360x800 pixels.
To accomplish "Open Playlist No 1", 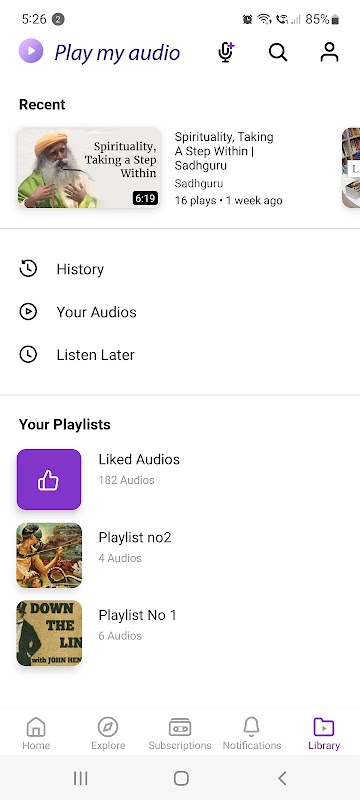I will pos(180,633).
